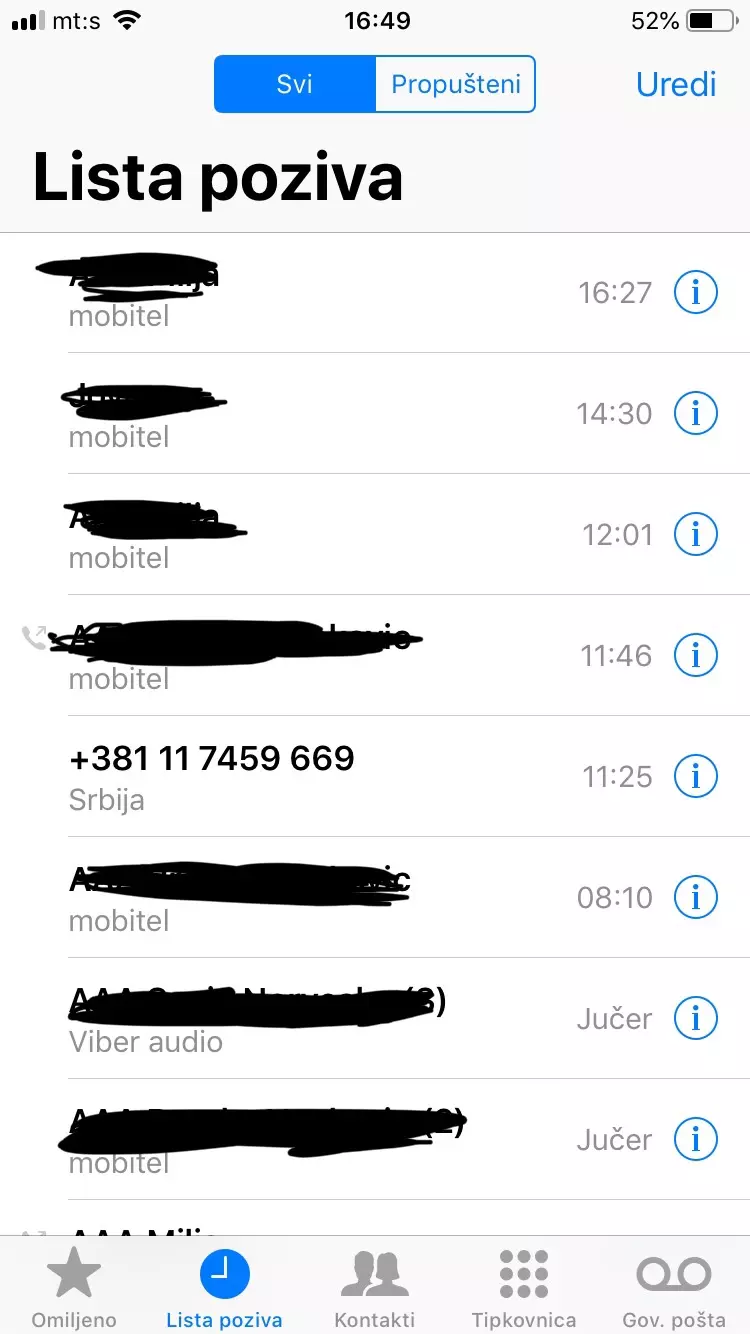The image size is (750, 1334).
Task: Open info icon for the 11:46 call
Action: pos(696,655)
